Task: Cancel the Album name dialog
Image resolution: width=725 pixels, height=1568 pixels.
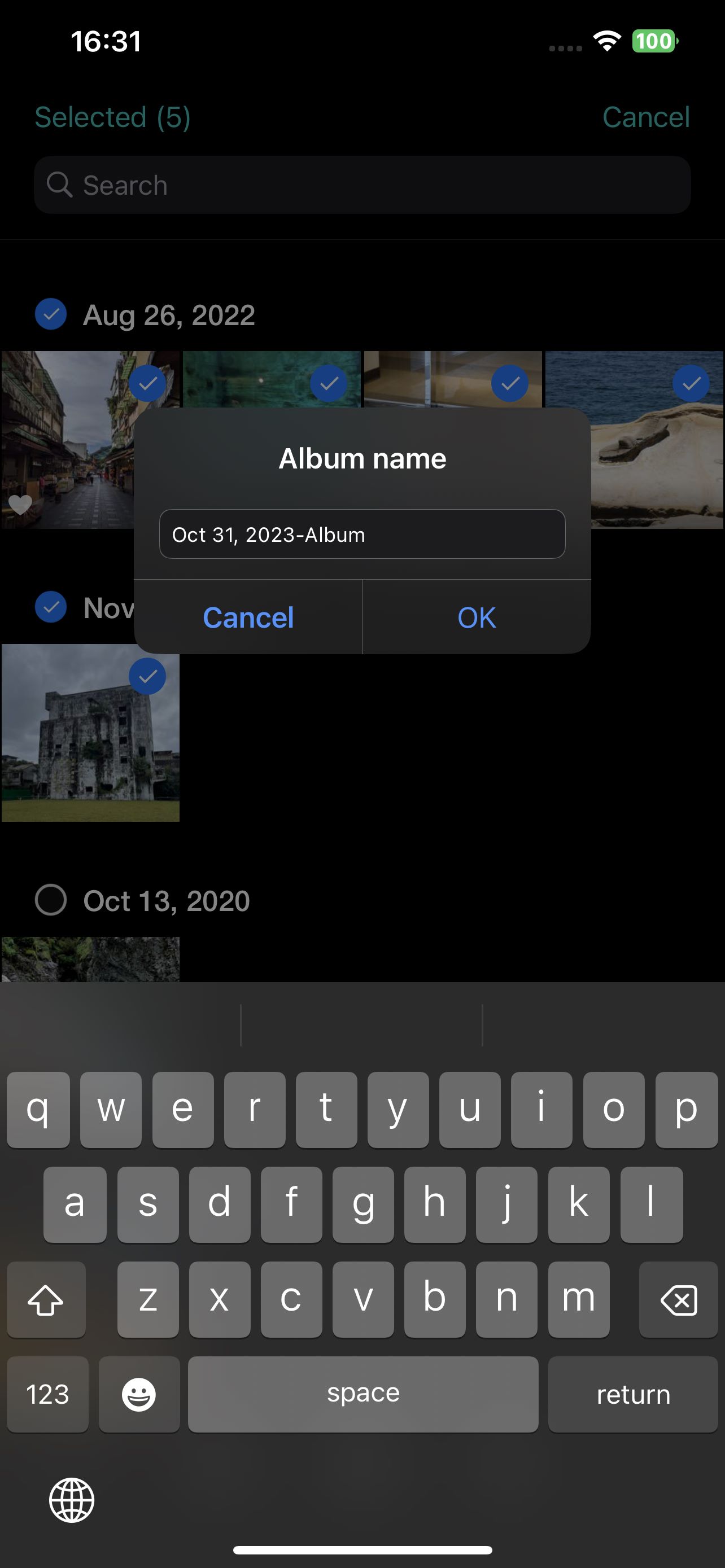Action: click(248, 617)
